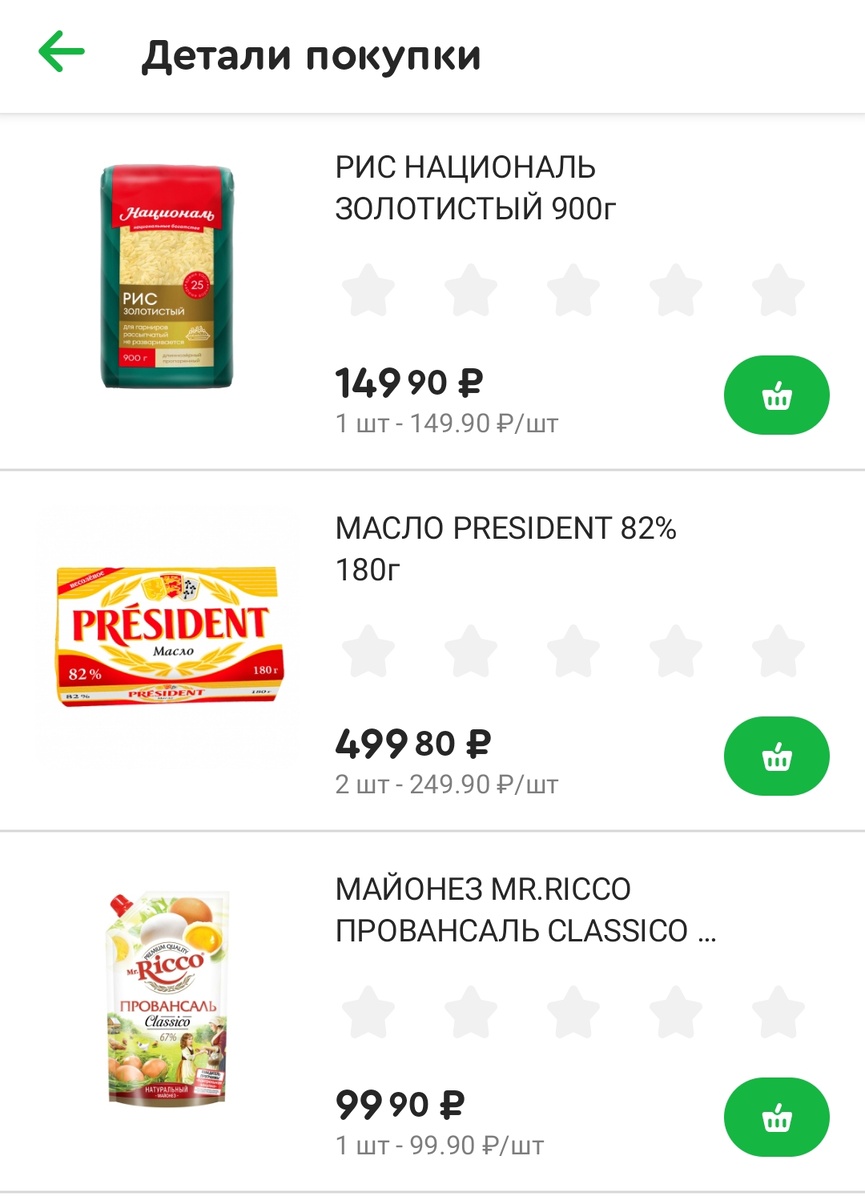The height and width of the screenshot is (1200, 865).
Task: Give President butter five stars
Action: point(777,652)
